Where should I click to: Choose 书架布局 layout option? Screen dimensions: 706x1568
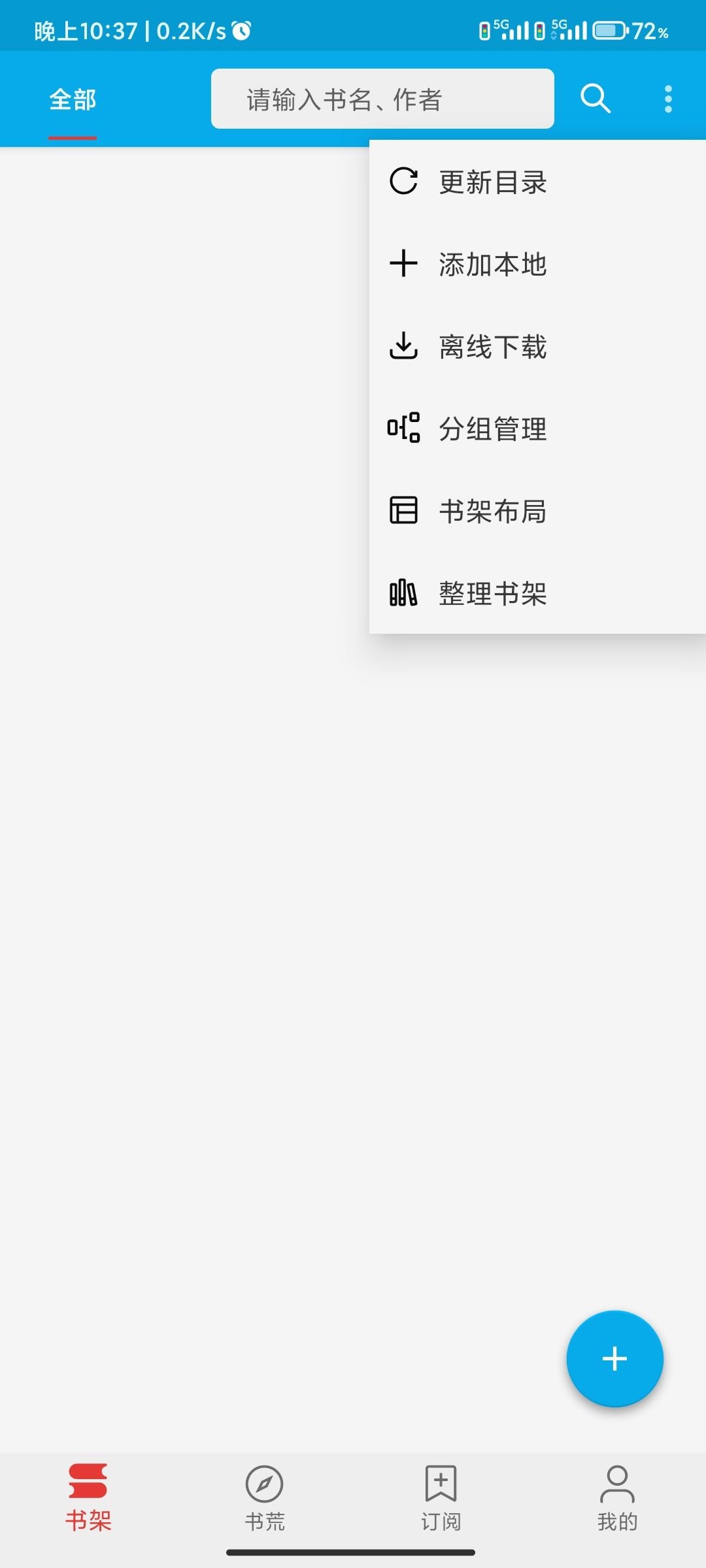pyautogui.click(x=492, y=511)
